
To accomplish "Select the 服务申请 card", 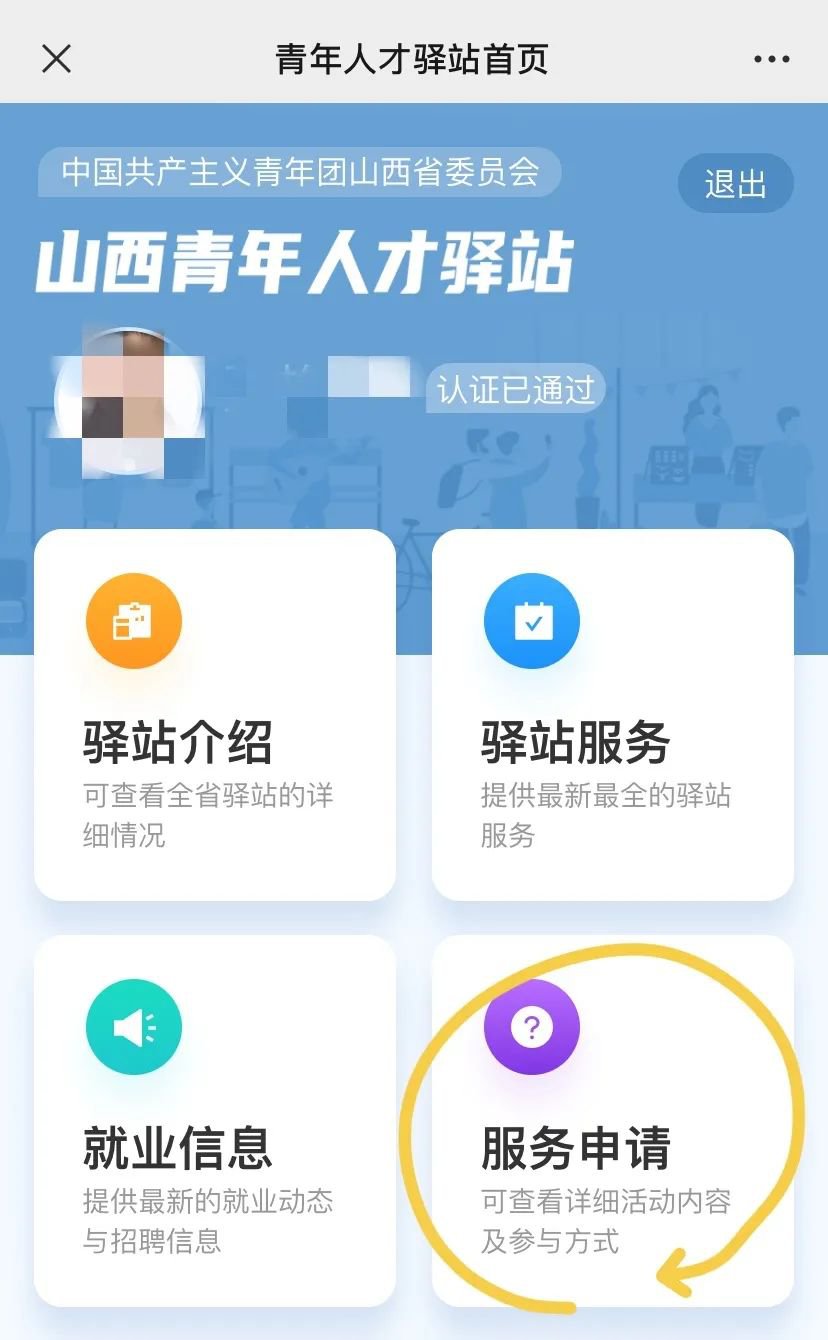I will 612,1120.
